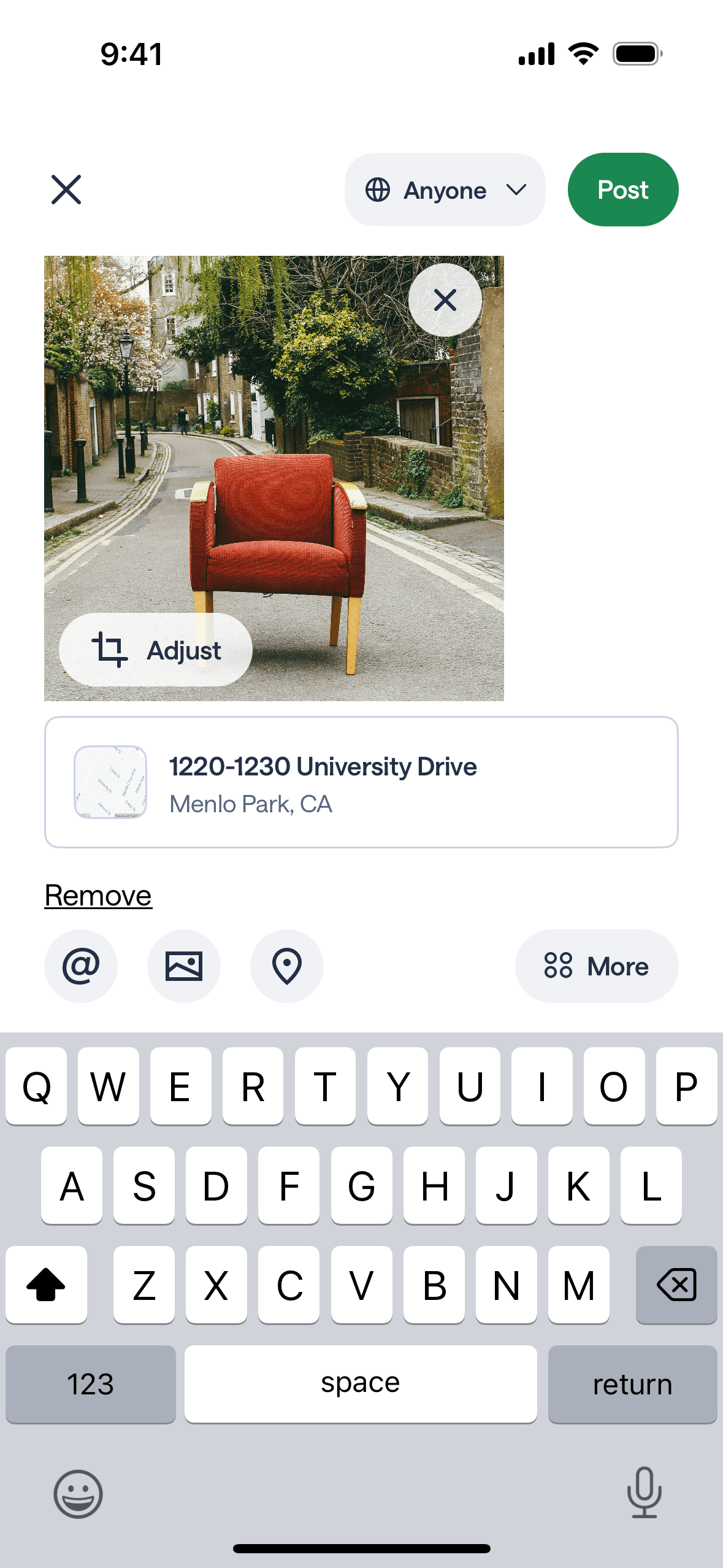This screenshot has width=723, height=1568.
Task: Publish with the Post button
Action: tap(622, 190)
